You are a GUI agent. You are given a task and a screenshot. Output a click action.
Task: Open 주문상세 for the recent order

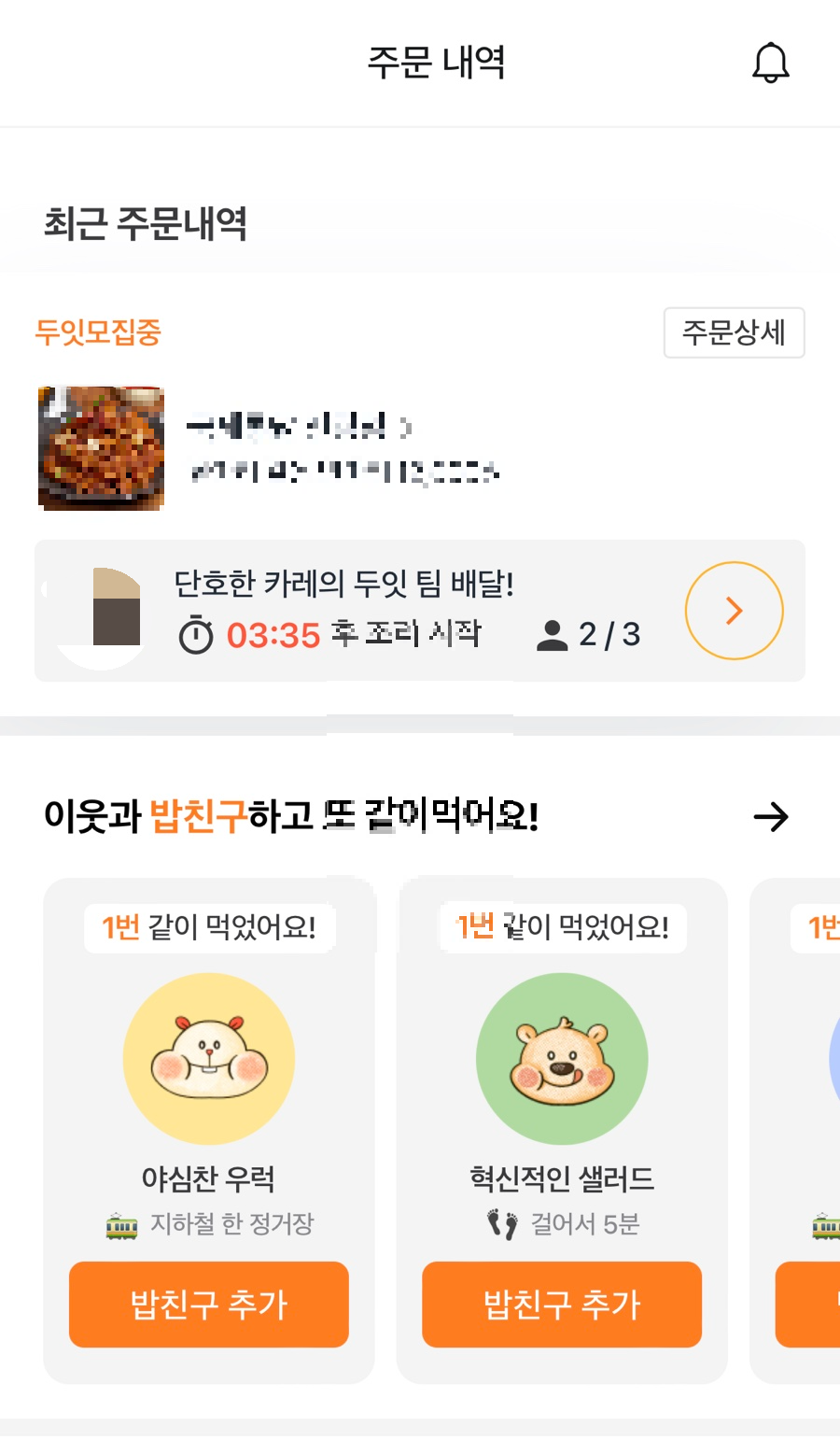click(734, 332)
